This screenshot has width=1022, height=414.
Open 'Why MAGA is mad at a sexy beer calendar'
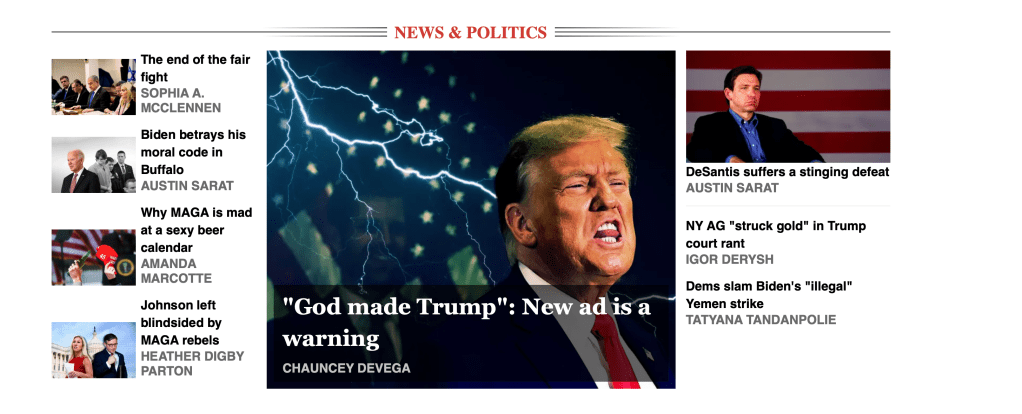(196, 230)
